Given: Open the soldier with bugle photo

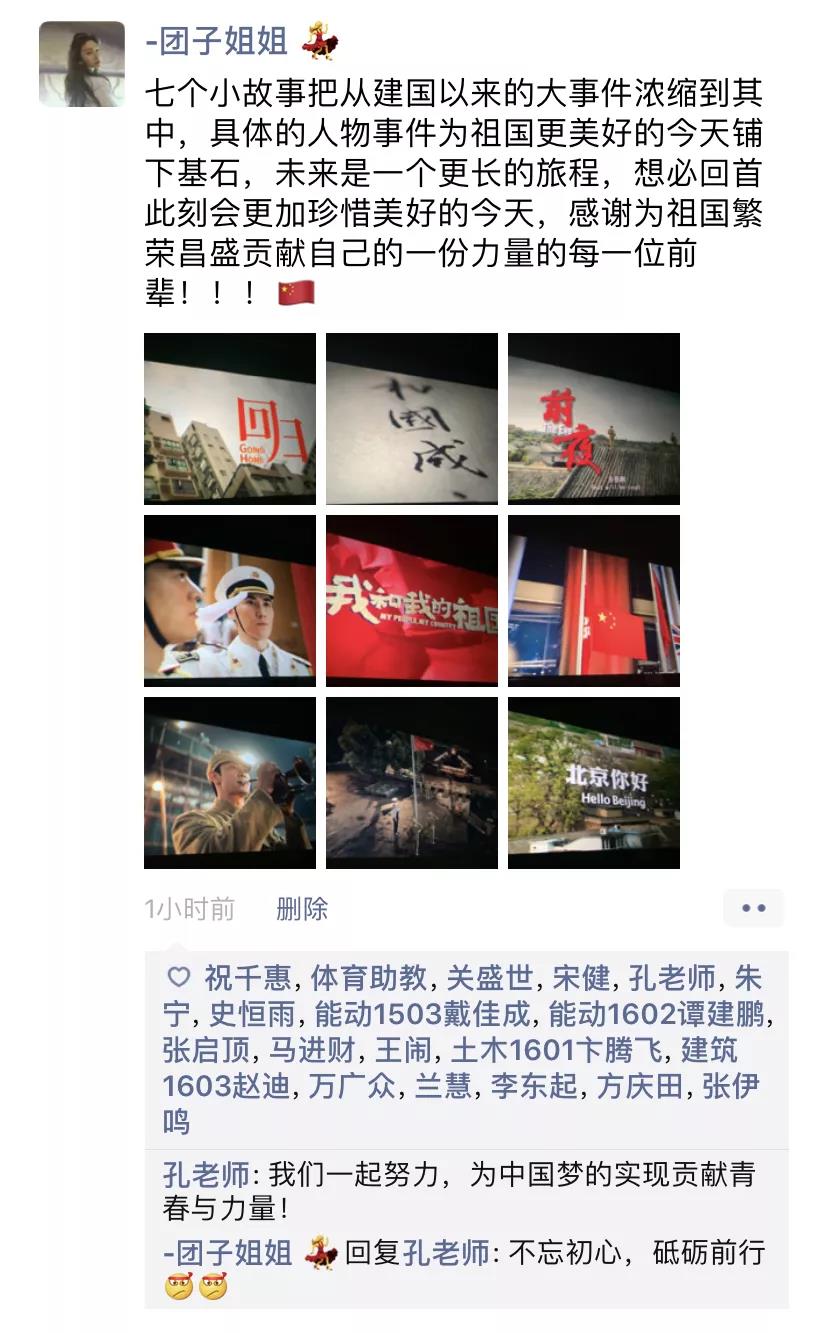Looking at the screenshot, I should (230, 782).
